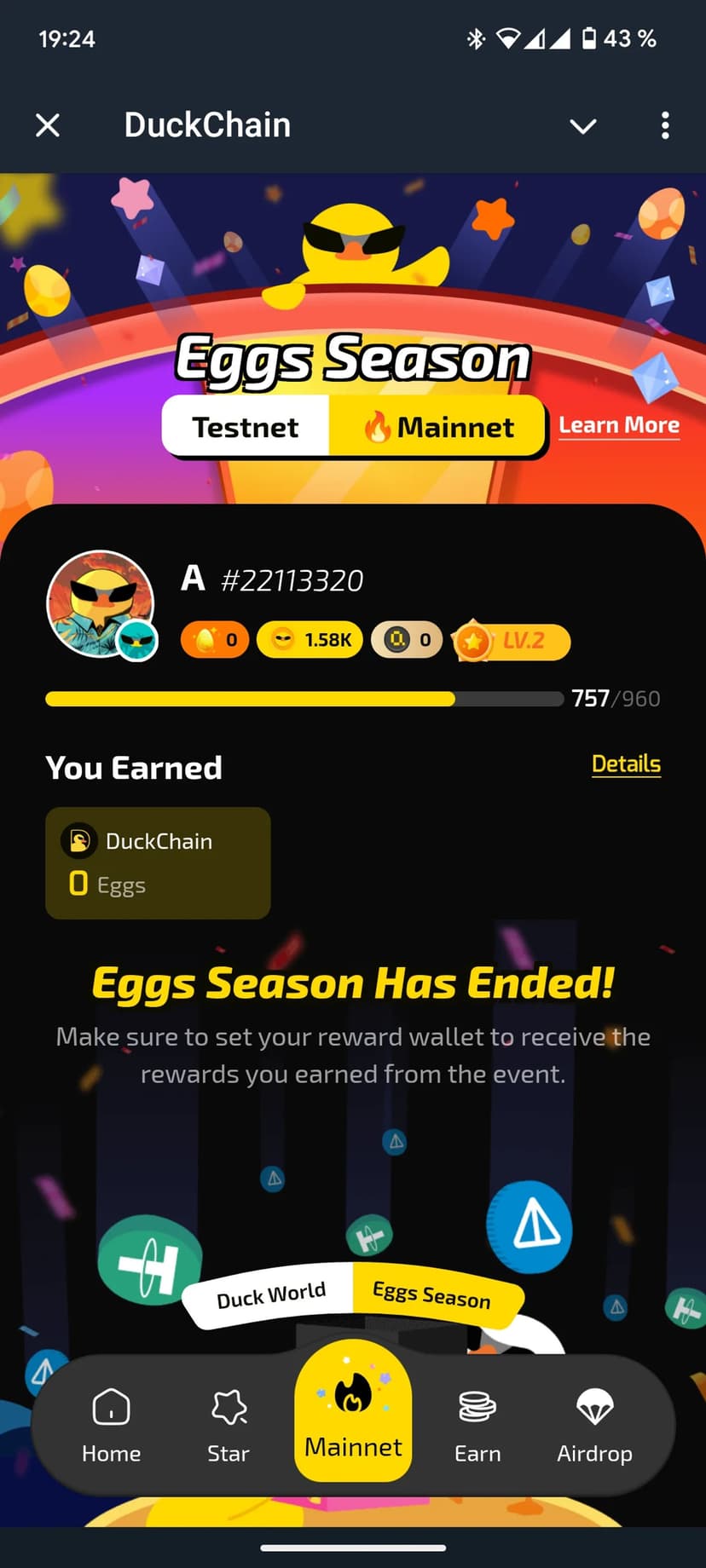
Task: Navigate to the Earn tab
Action: click(477, 1425)
